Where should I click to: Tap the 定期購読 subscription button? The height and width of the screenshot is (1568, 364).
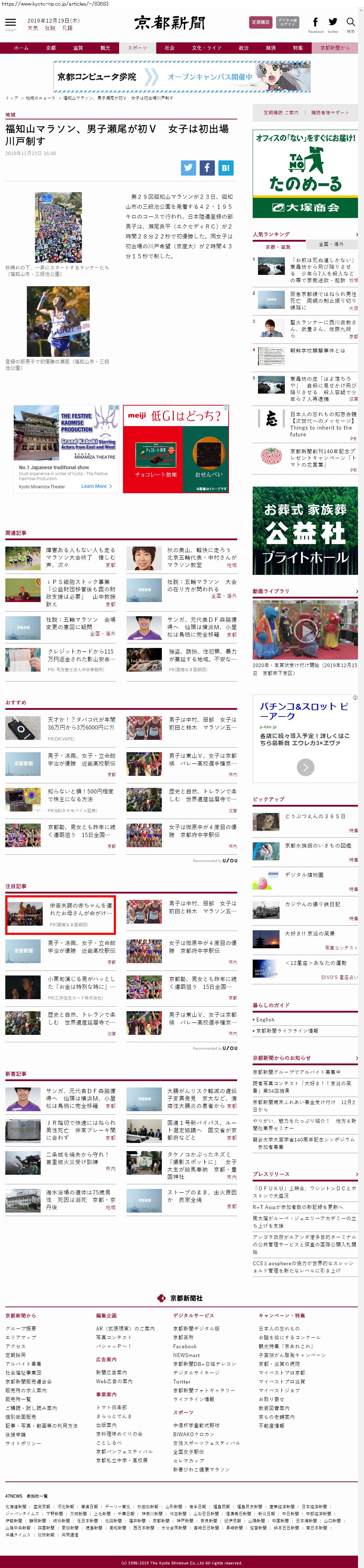[260, 23]
